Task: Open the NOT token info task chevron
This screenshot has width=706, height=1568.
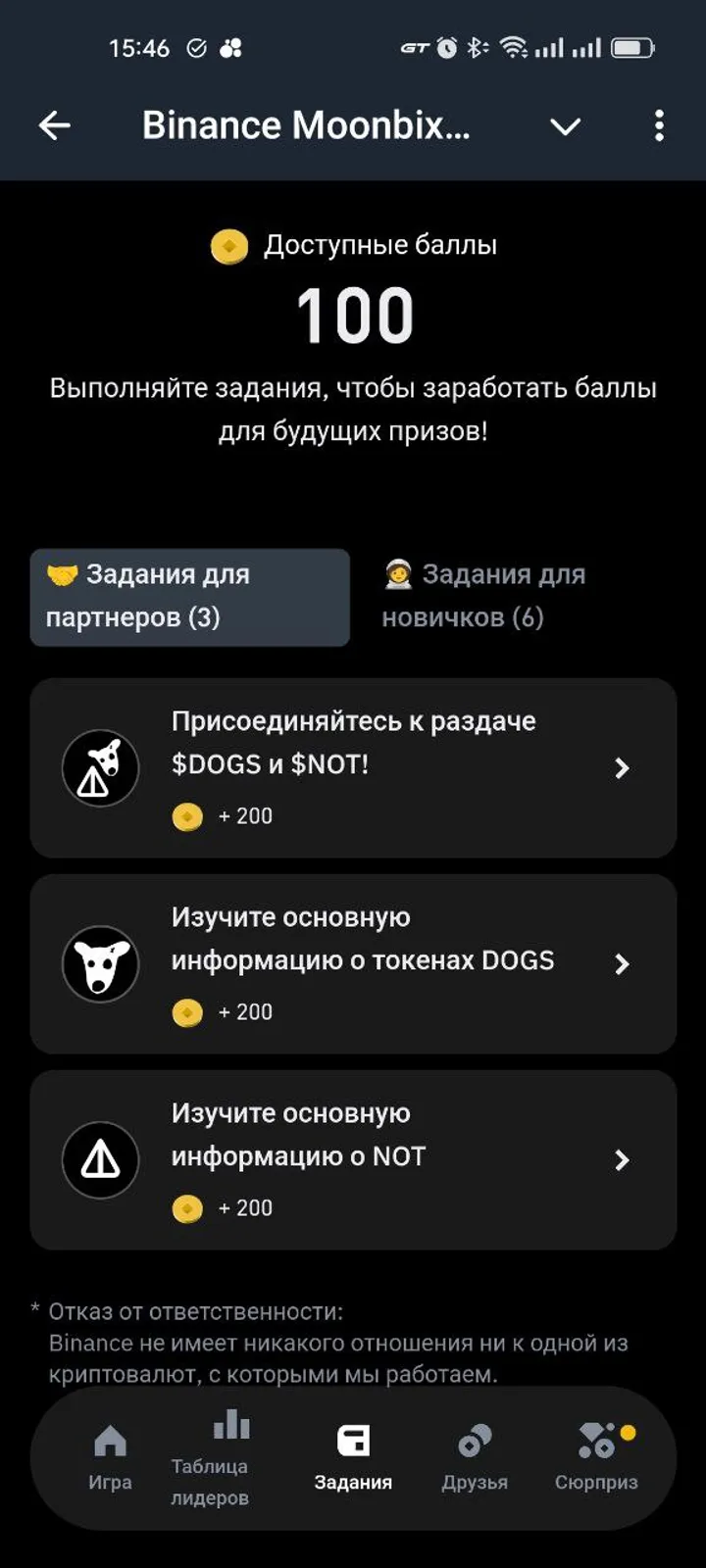Action: tap(622, 1160)
